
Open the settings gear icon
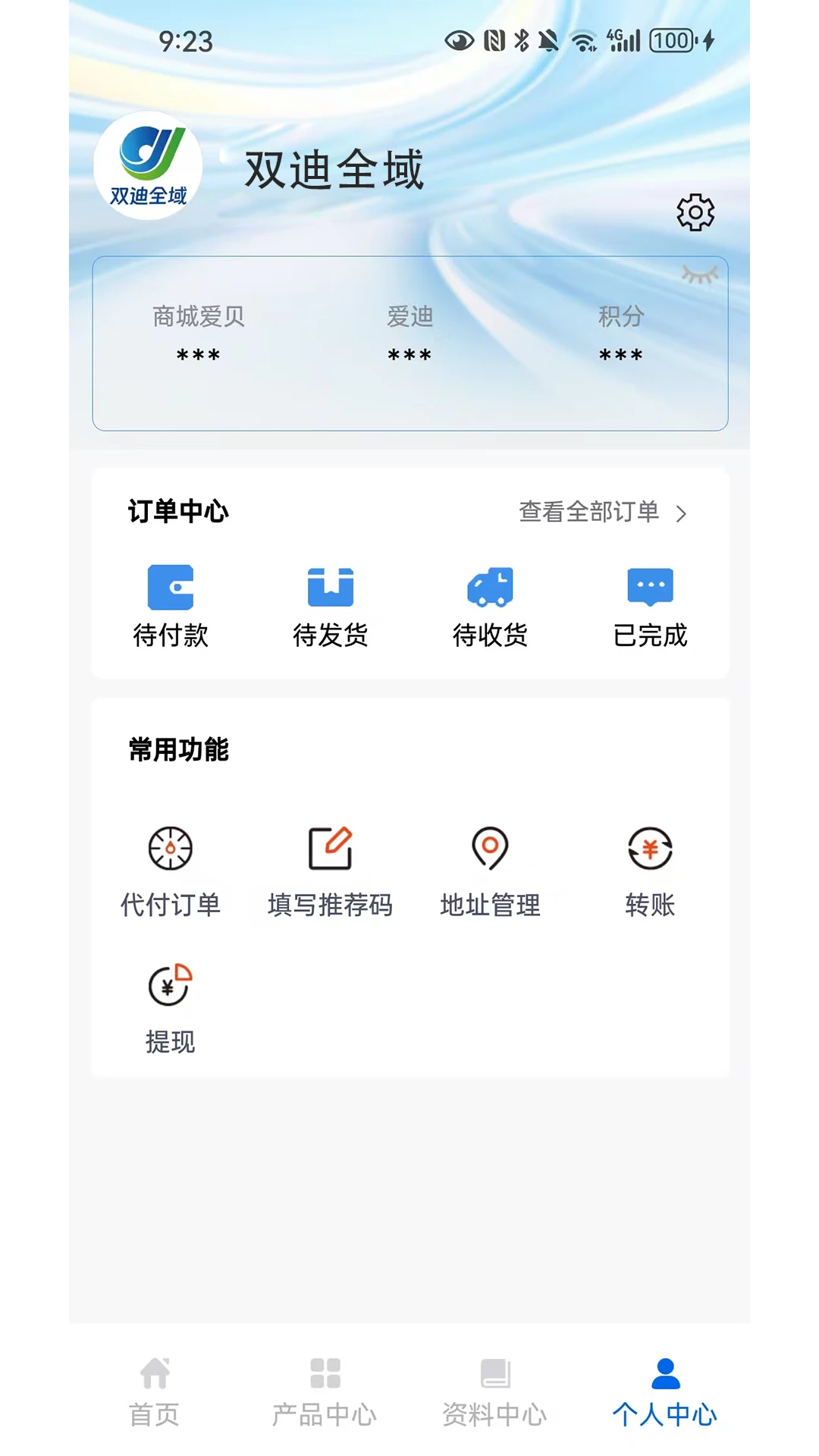click(695, 213)
